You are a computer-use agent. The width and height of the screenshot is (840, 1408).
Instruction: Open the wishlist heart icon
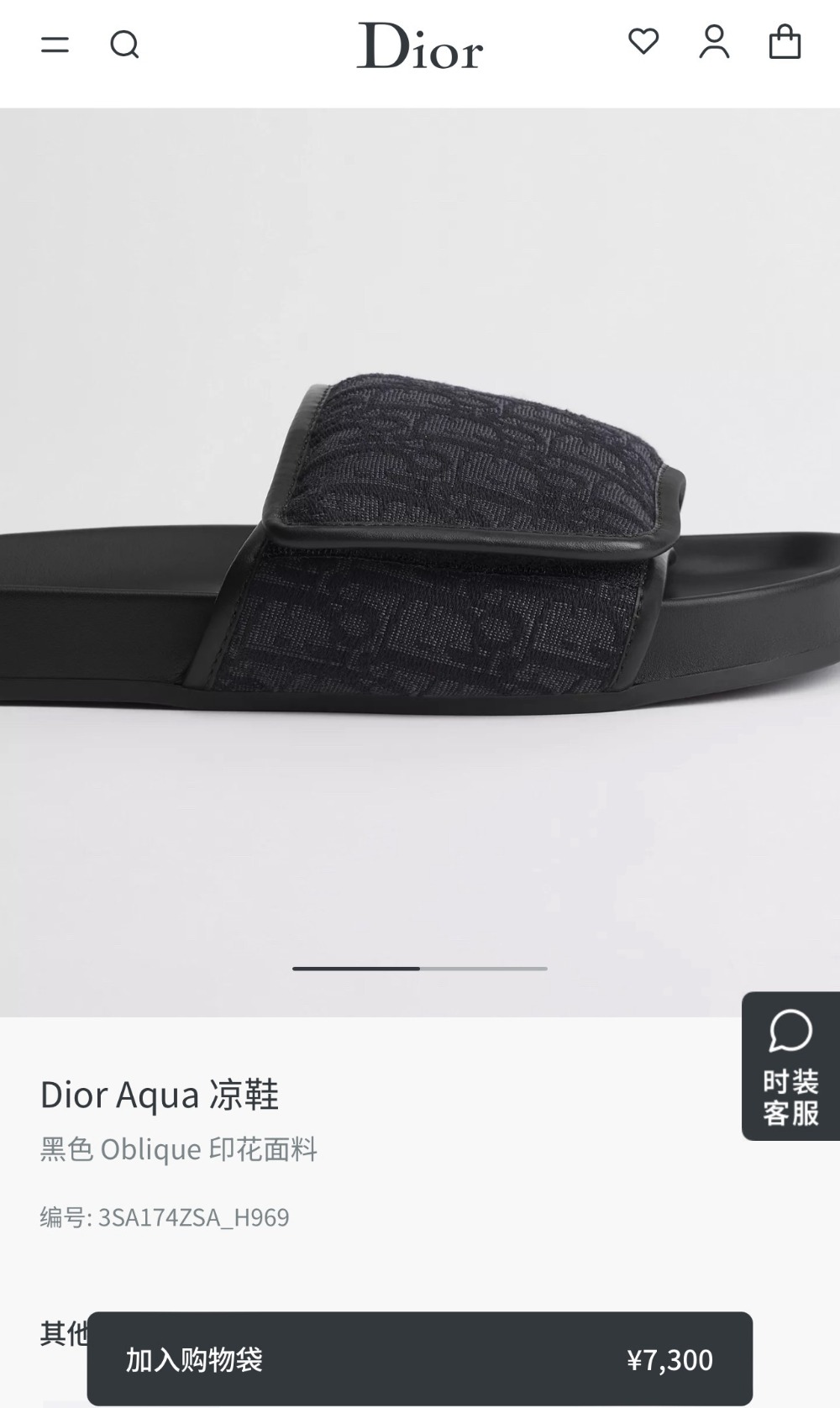643,41
